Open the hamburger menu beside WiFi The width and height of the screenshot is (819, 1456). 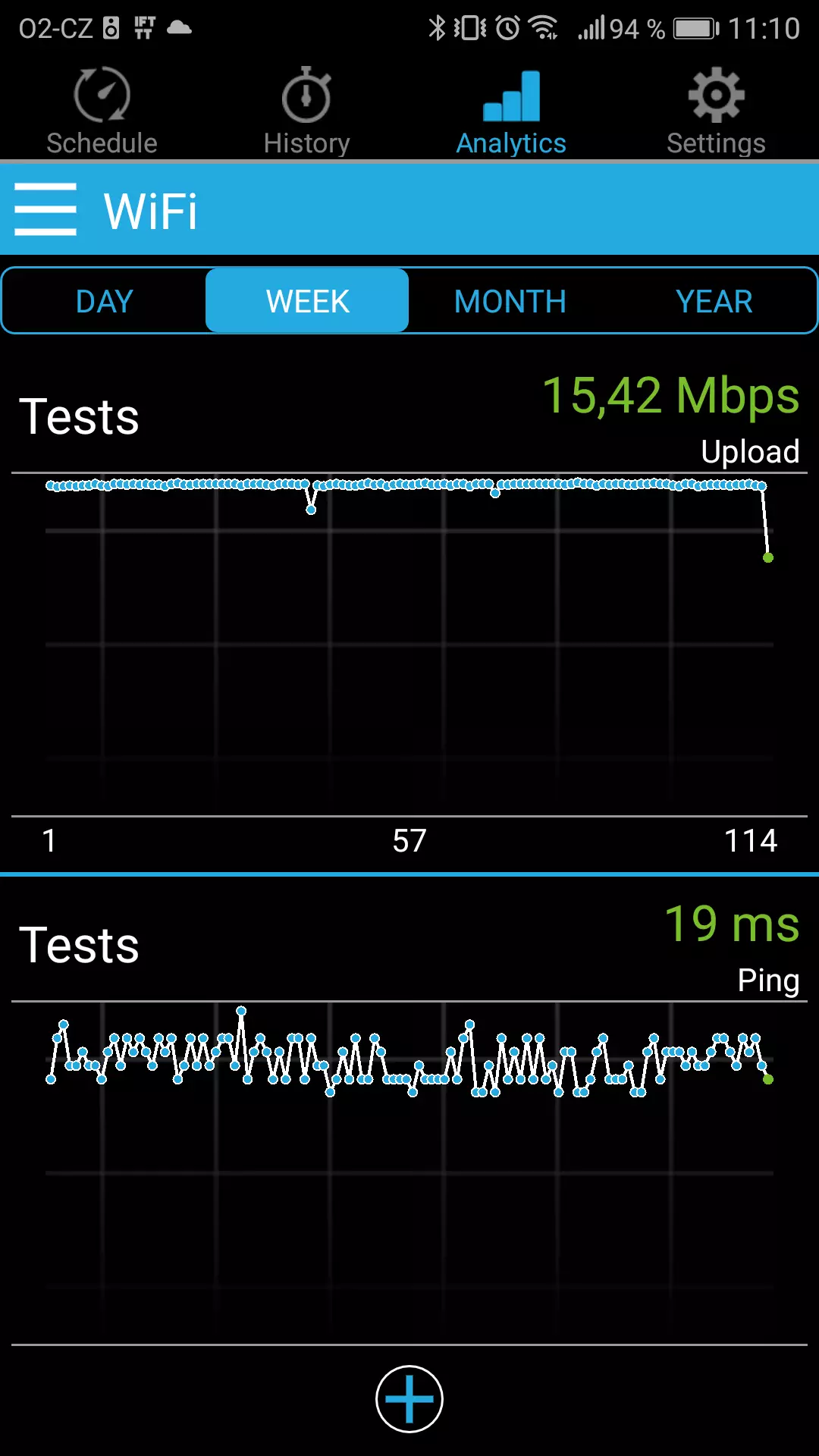coord(45,210)
